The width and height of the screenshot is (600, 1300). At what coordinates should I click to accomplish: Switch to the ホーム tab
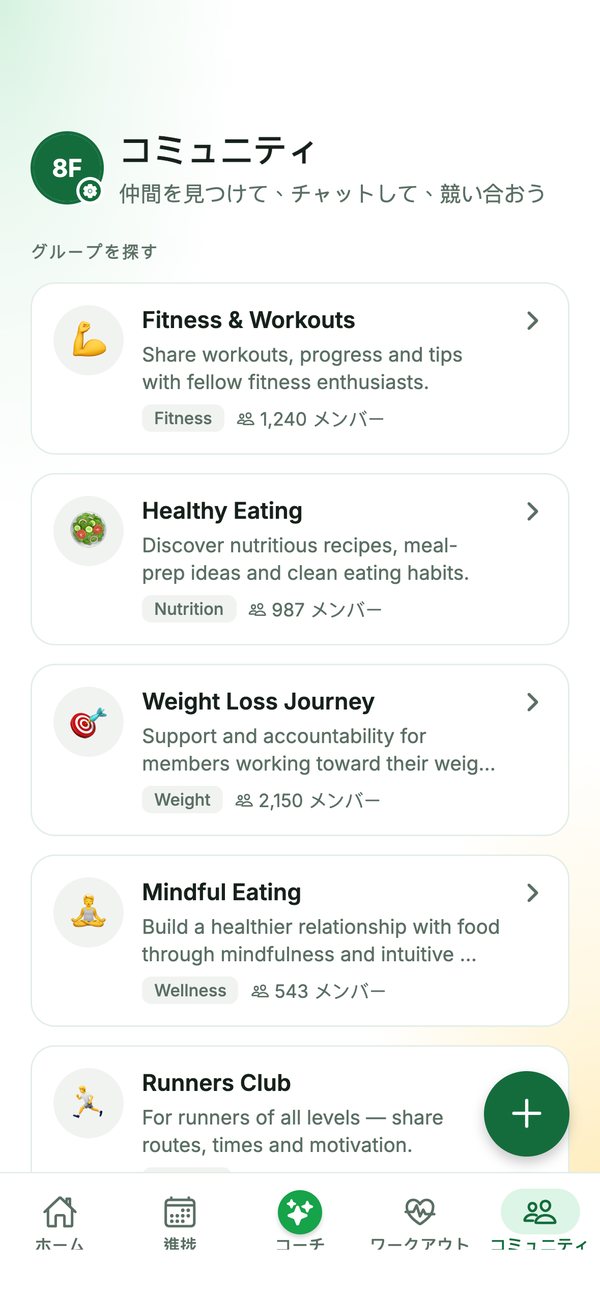[60, 1223]
